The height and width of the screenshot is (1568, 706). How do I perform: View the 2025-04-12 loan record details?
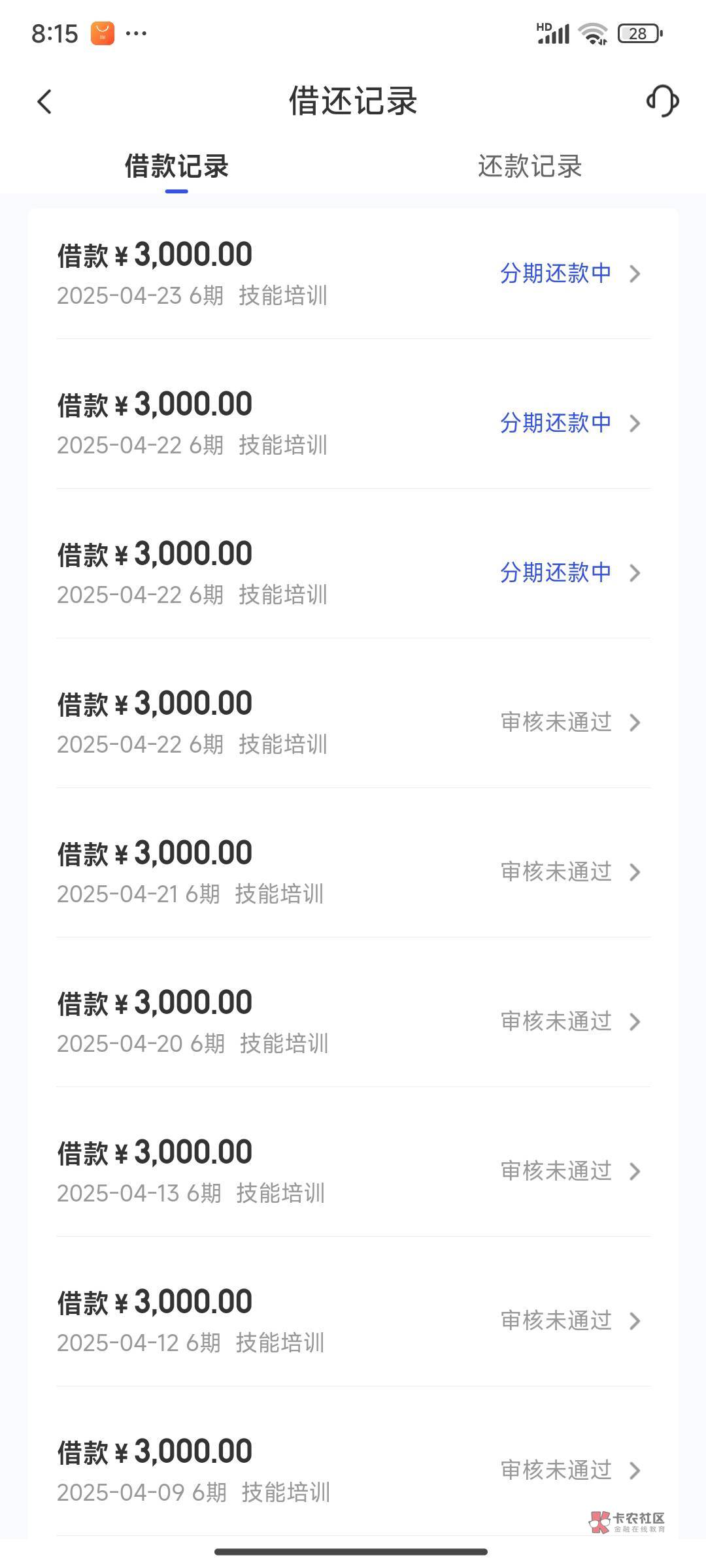[353, 1321]
